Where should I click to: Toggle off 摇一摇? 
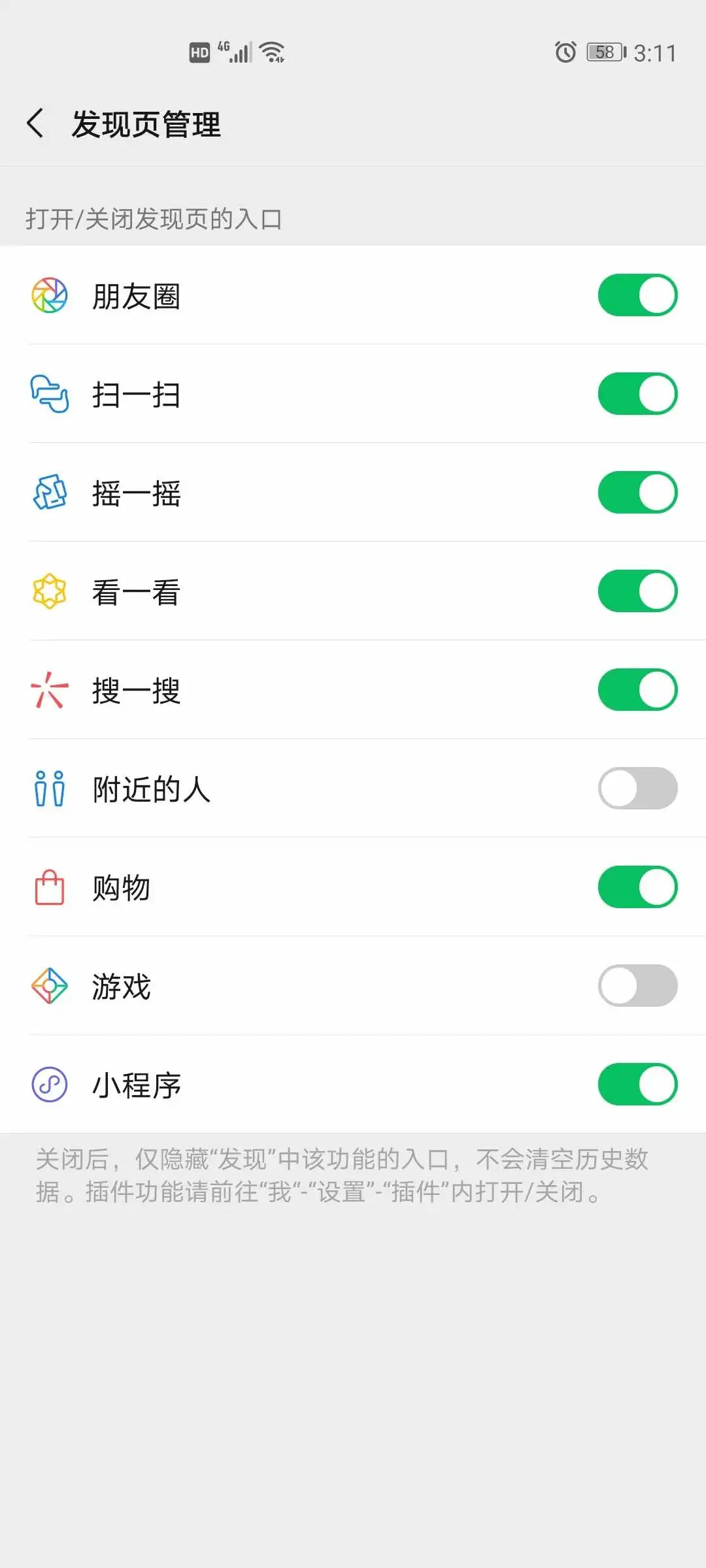[637, 493]
